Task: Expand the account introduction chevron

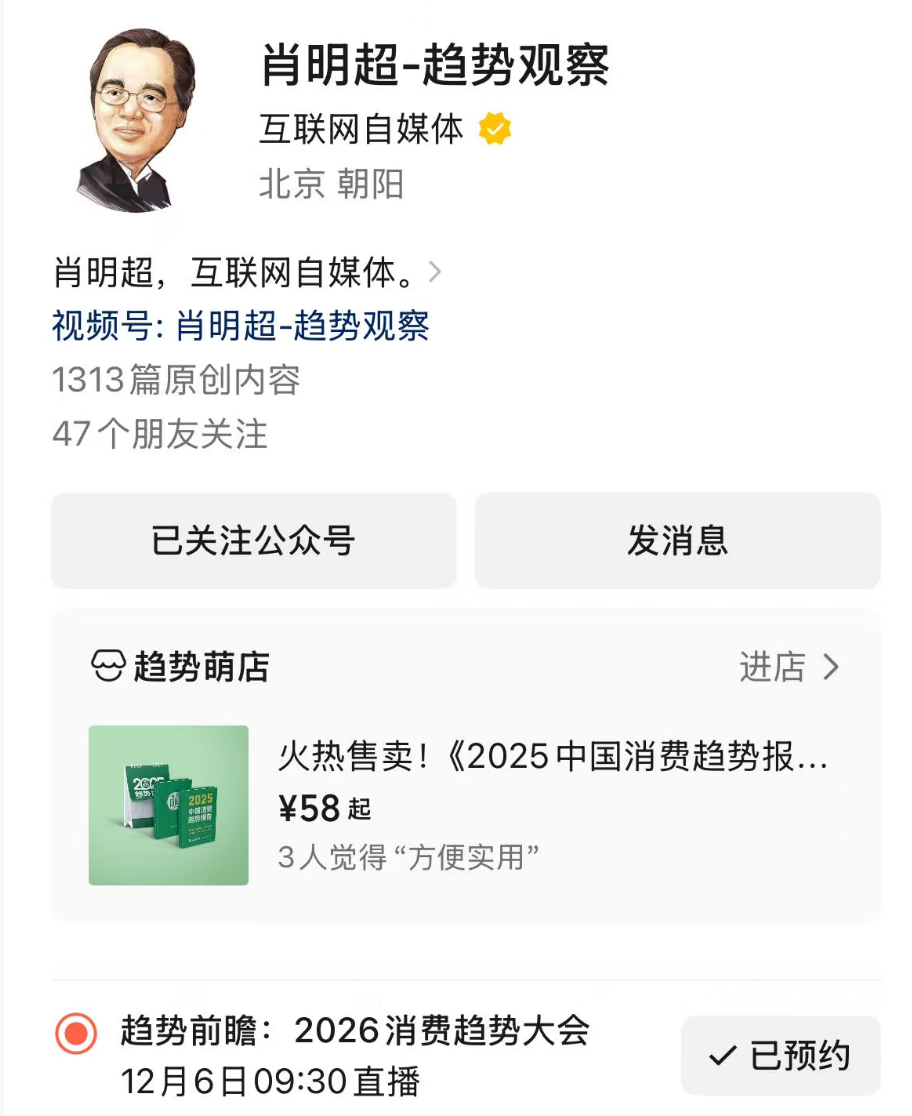Action: (434, 272)
